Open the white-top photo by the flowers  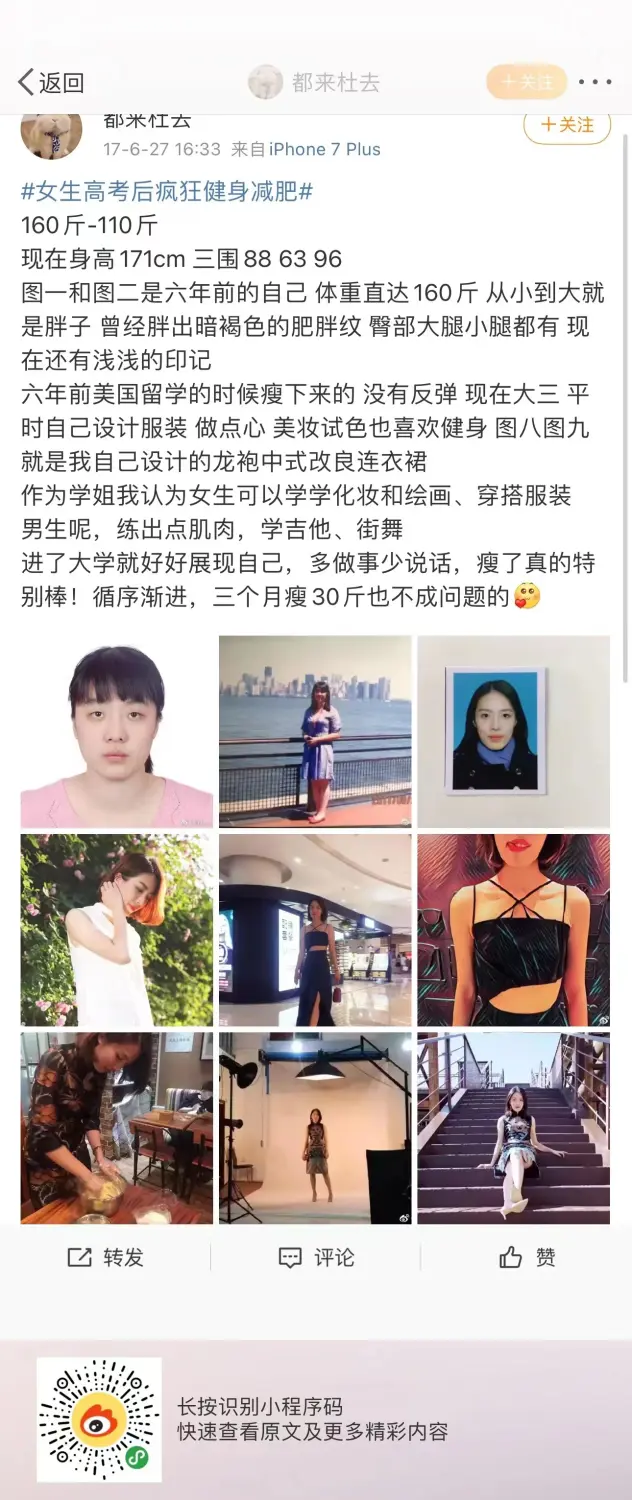click(x=116, y=930)
